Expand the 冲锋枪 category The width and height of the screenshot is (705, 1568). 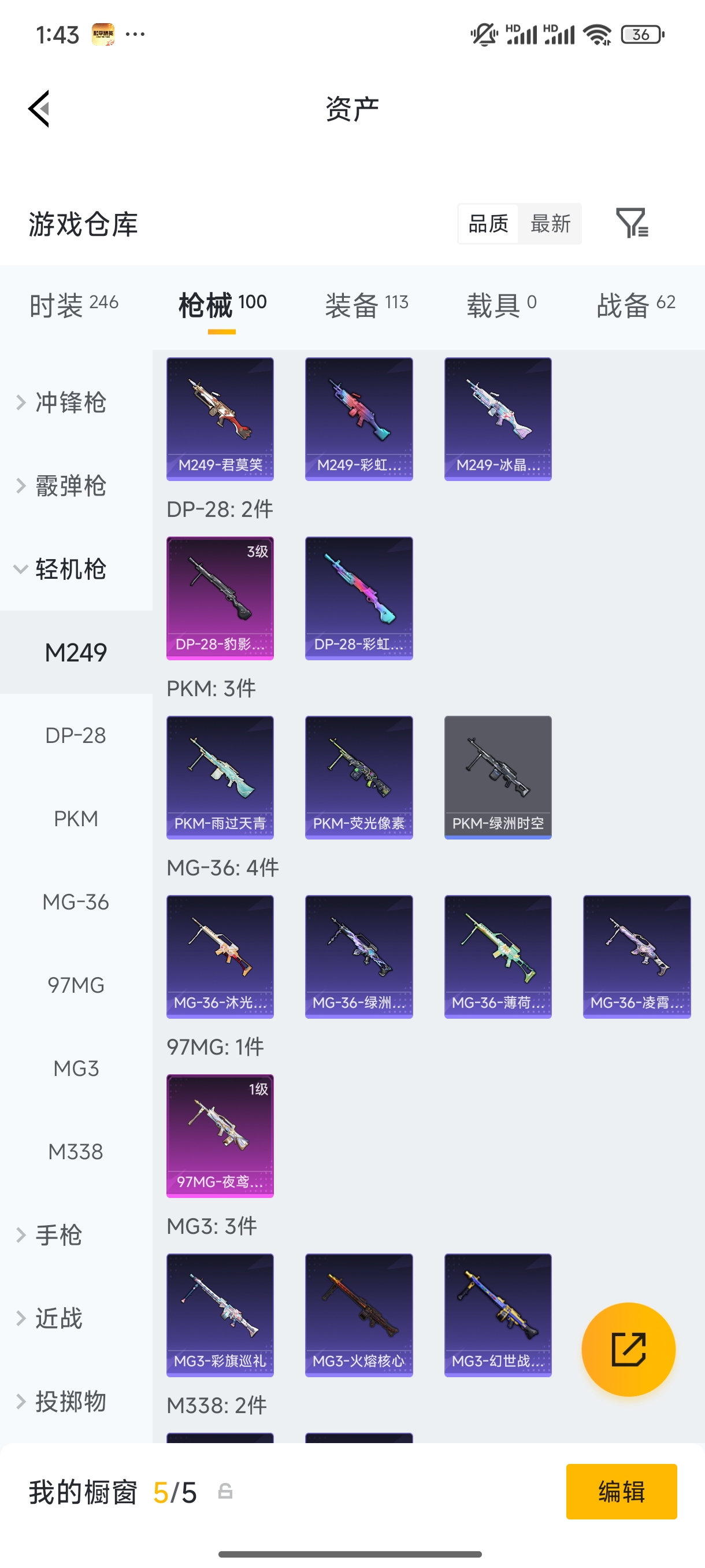(x=70, y=402)
